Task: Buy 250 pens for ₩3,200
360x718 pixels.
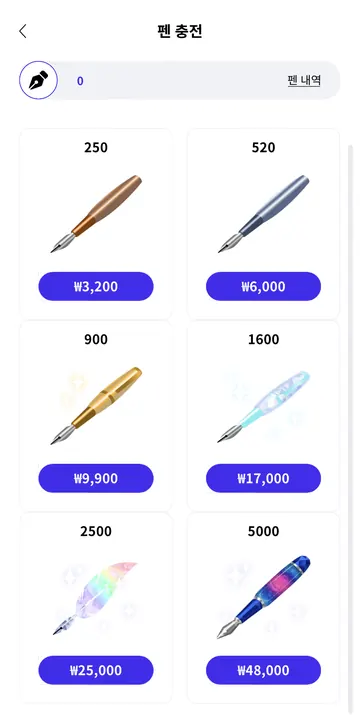Action: coord(96,287)
